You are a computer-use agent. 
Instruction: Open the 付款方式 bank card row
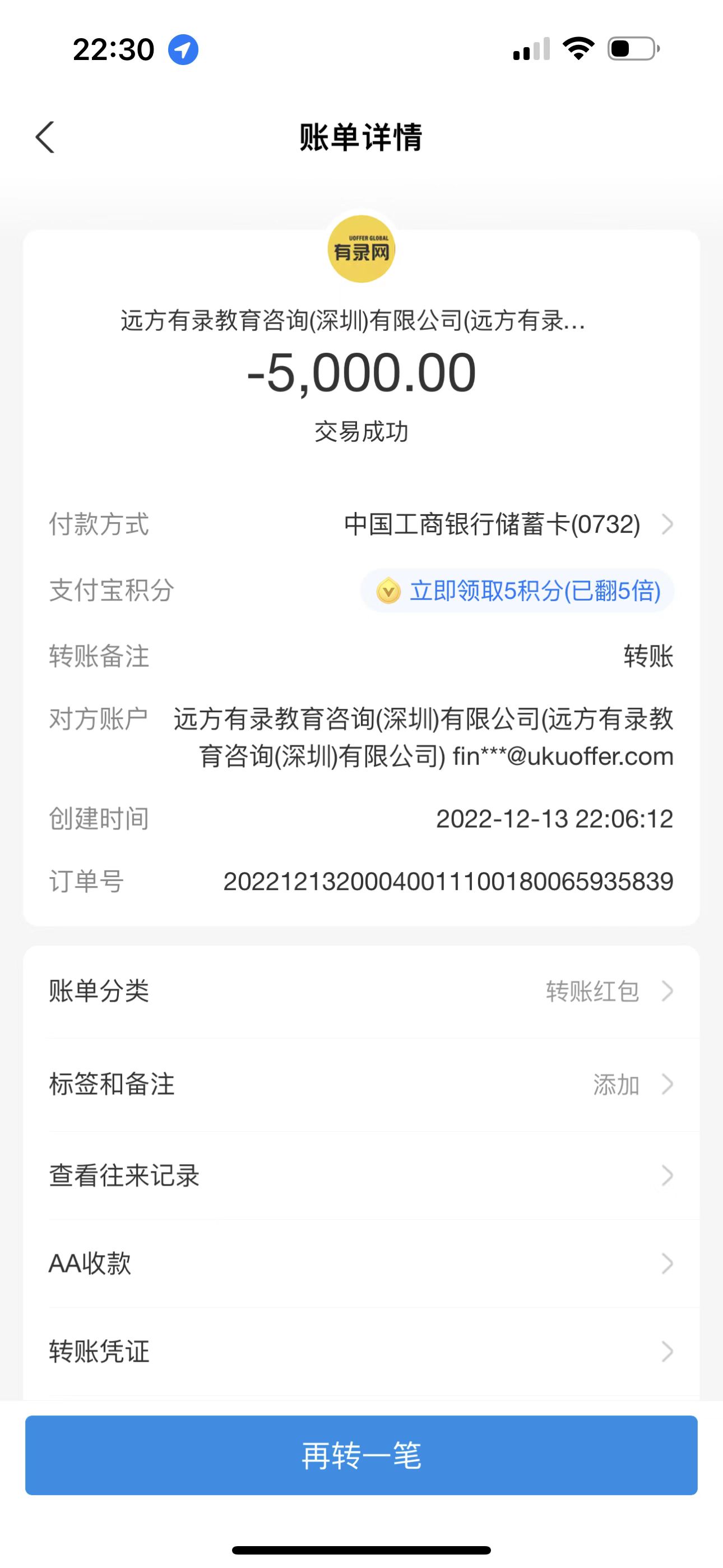coord(508,524)
